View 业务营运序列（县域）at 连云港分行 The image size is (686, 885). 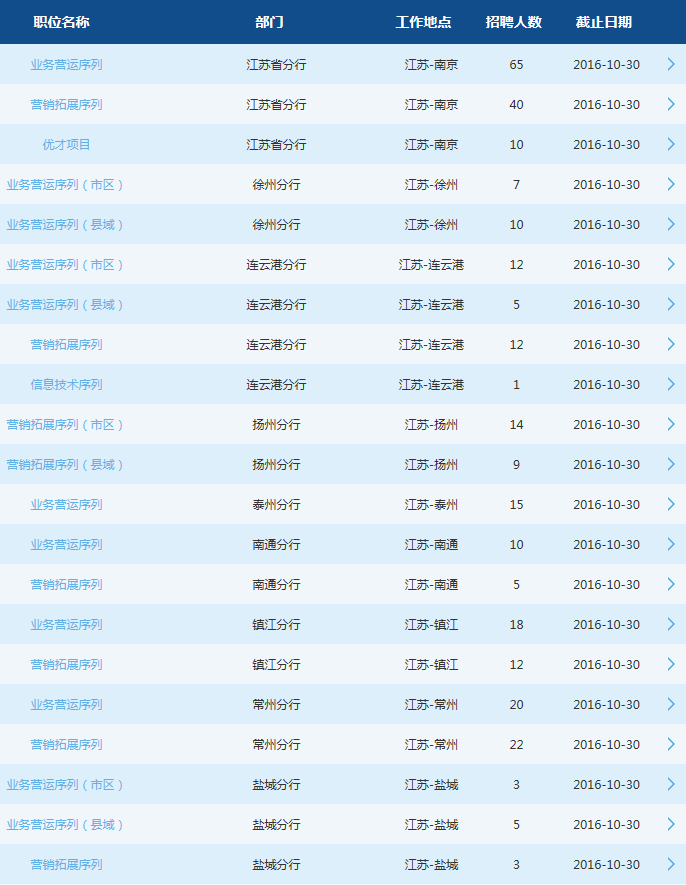66,305
